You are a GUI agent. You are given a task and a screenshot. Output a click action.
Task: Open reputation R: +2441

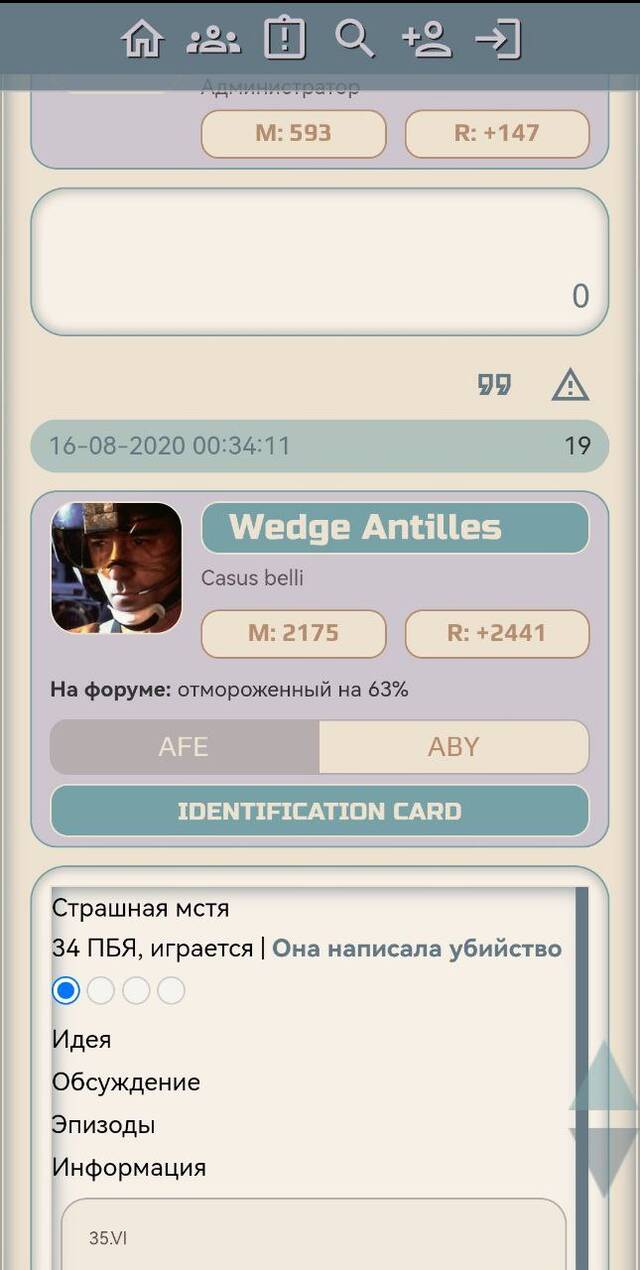(497, 633)
